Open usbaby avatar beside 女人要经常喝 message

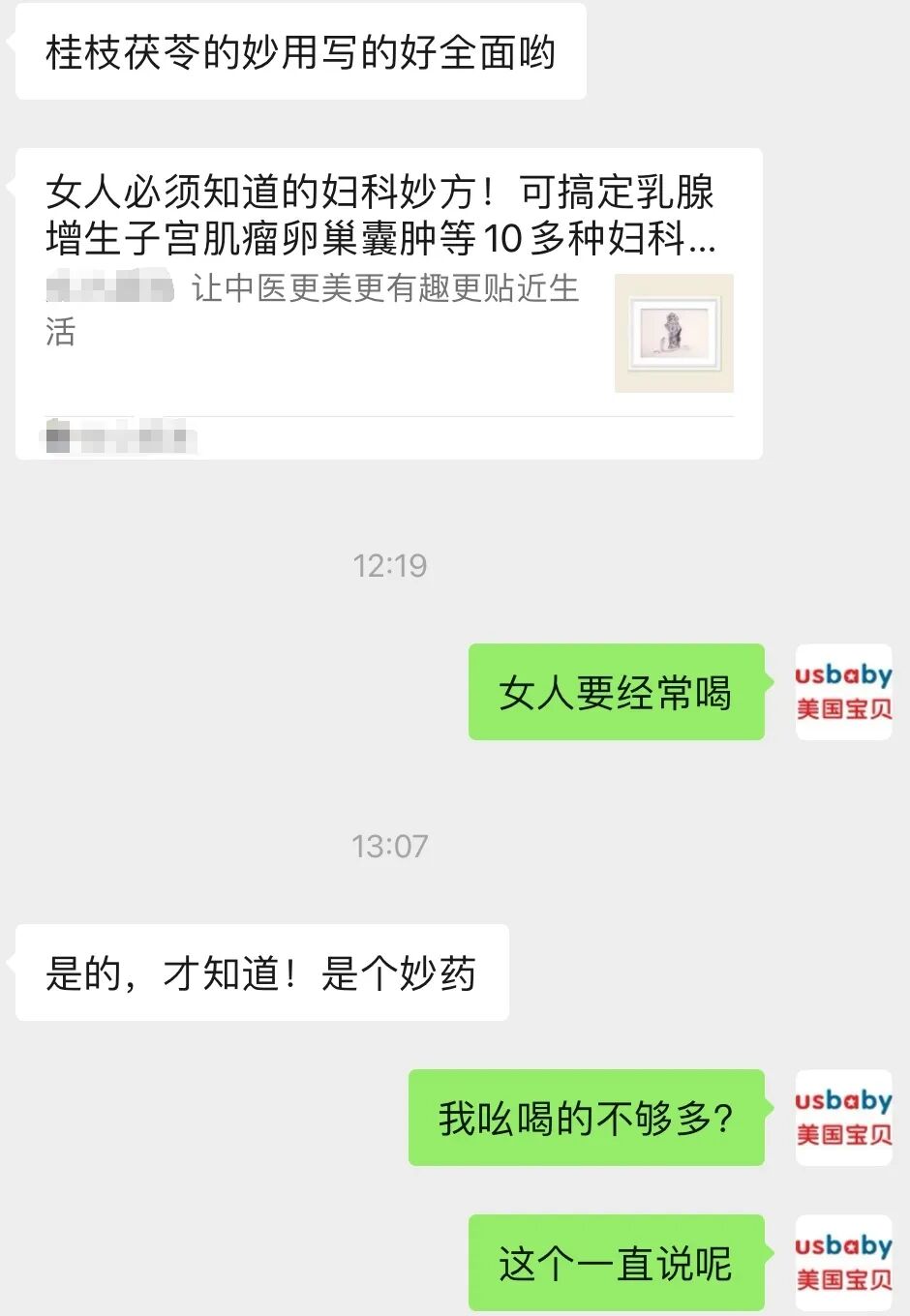[843, 692]
